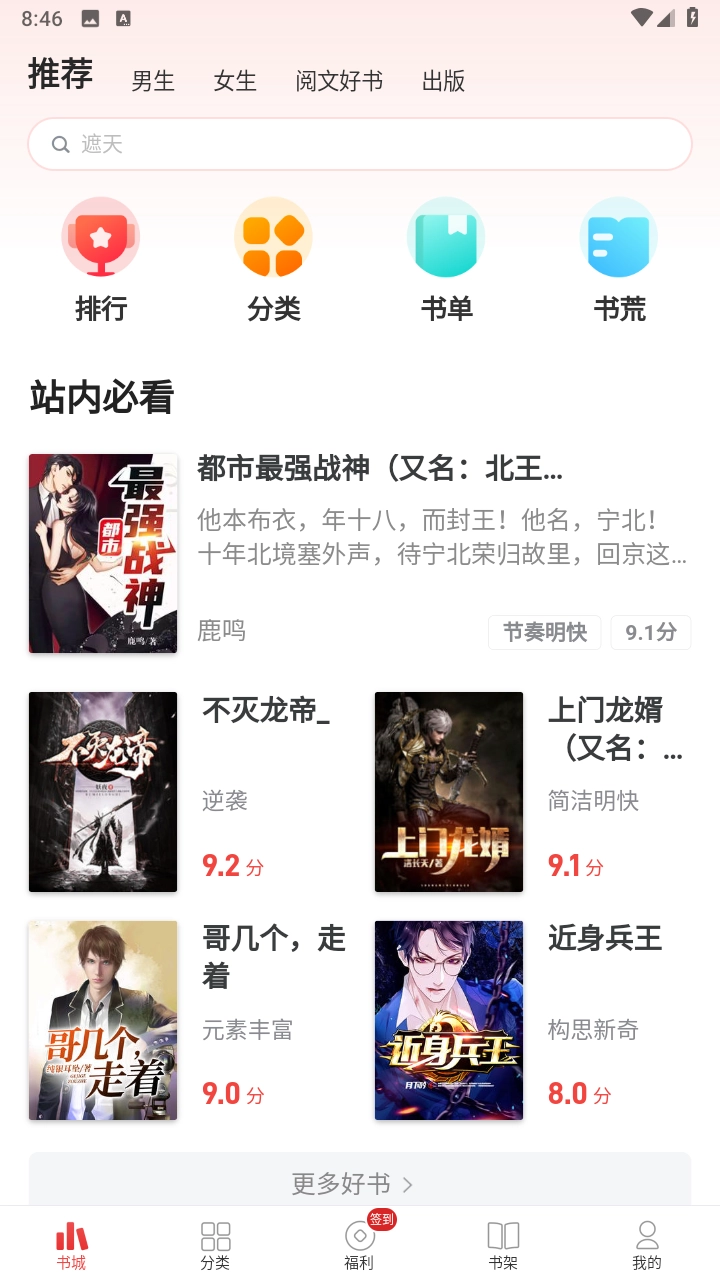Image resolution: width=720 pixels, height=1280 pixels.
Task: Tap the 节奏明快 tag button
Action: (544, 632)
